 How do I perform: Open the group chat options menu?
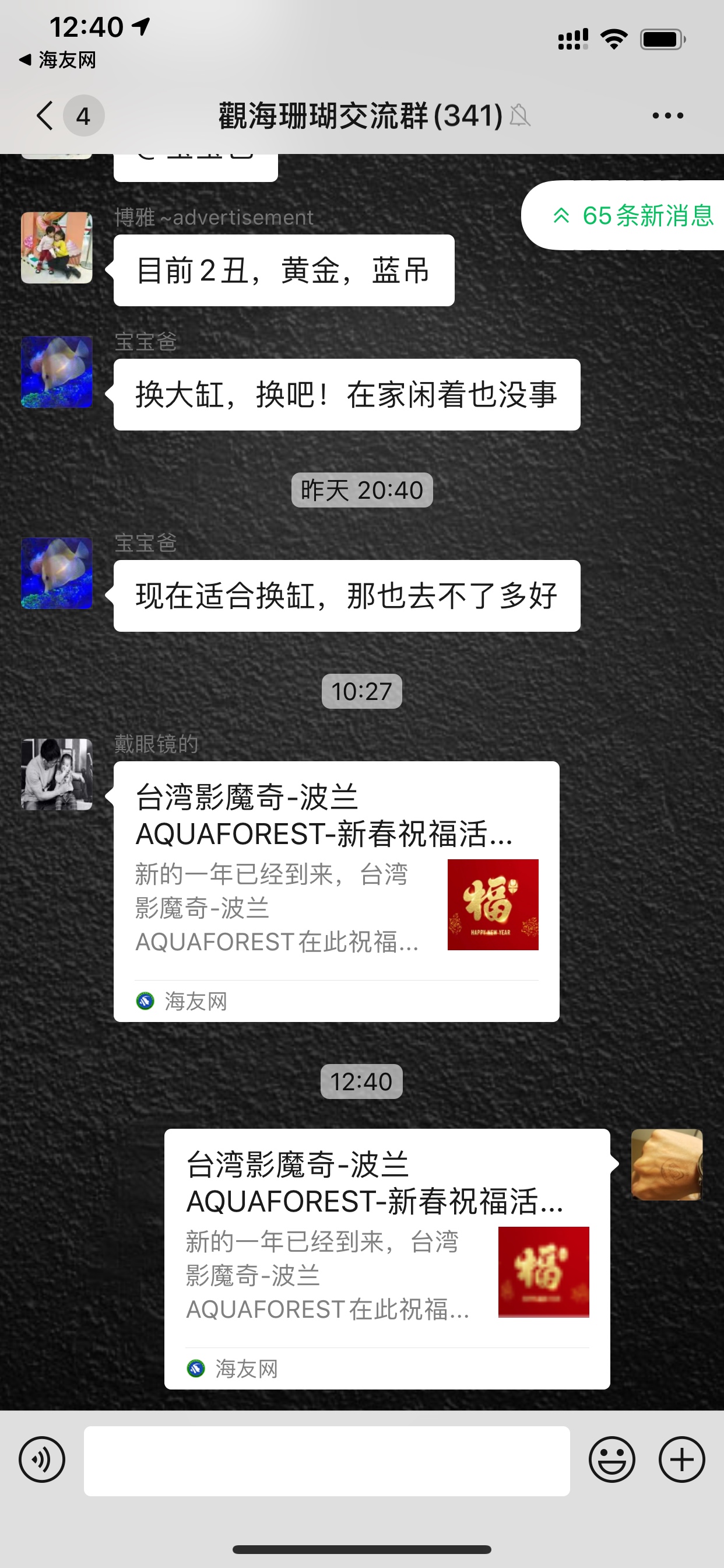(x=667, y=116)
